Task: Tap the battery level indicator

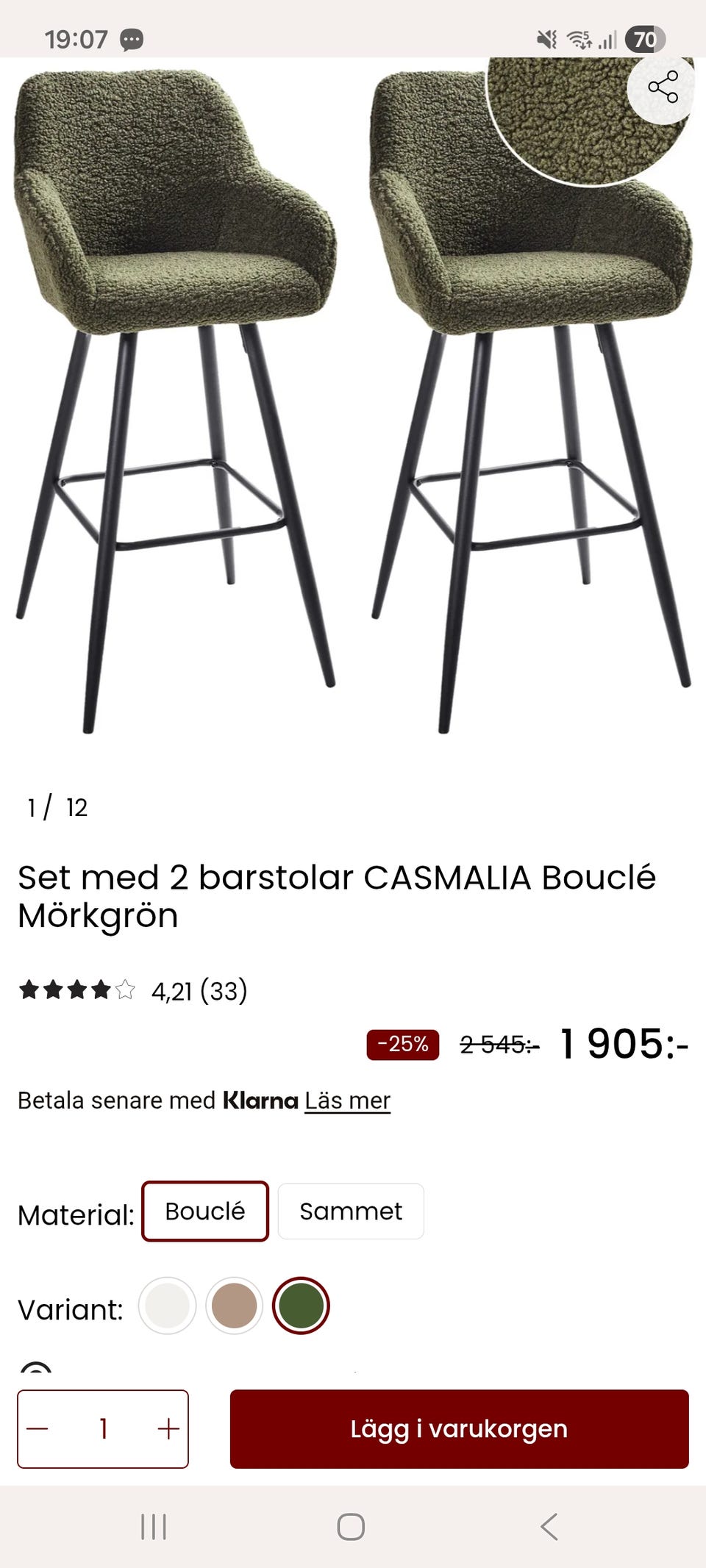Action: coord(646,40)
